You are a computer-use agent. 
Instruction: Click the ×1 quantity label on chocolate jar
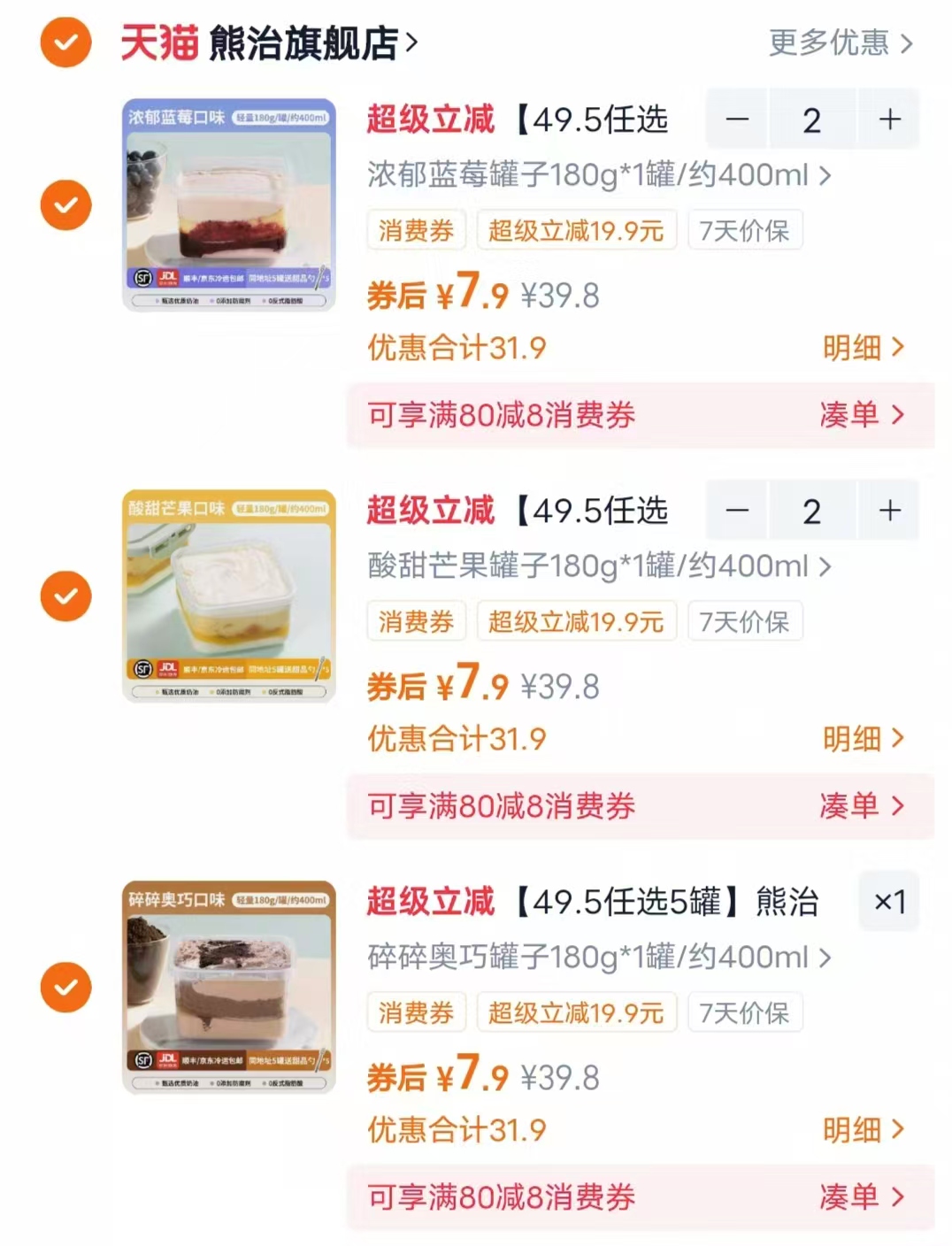pyautogui.click(x=888, y=901)
